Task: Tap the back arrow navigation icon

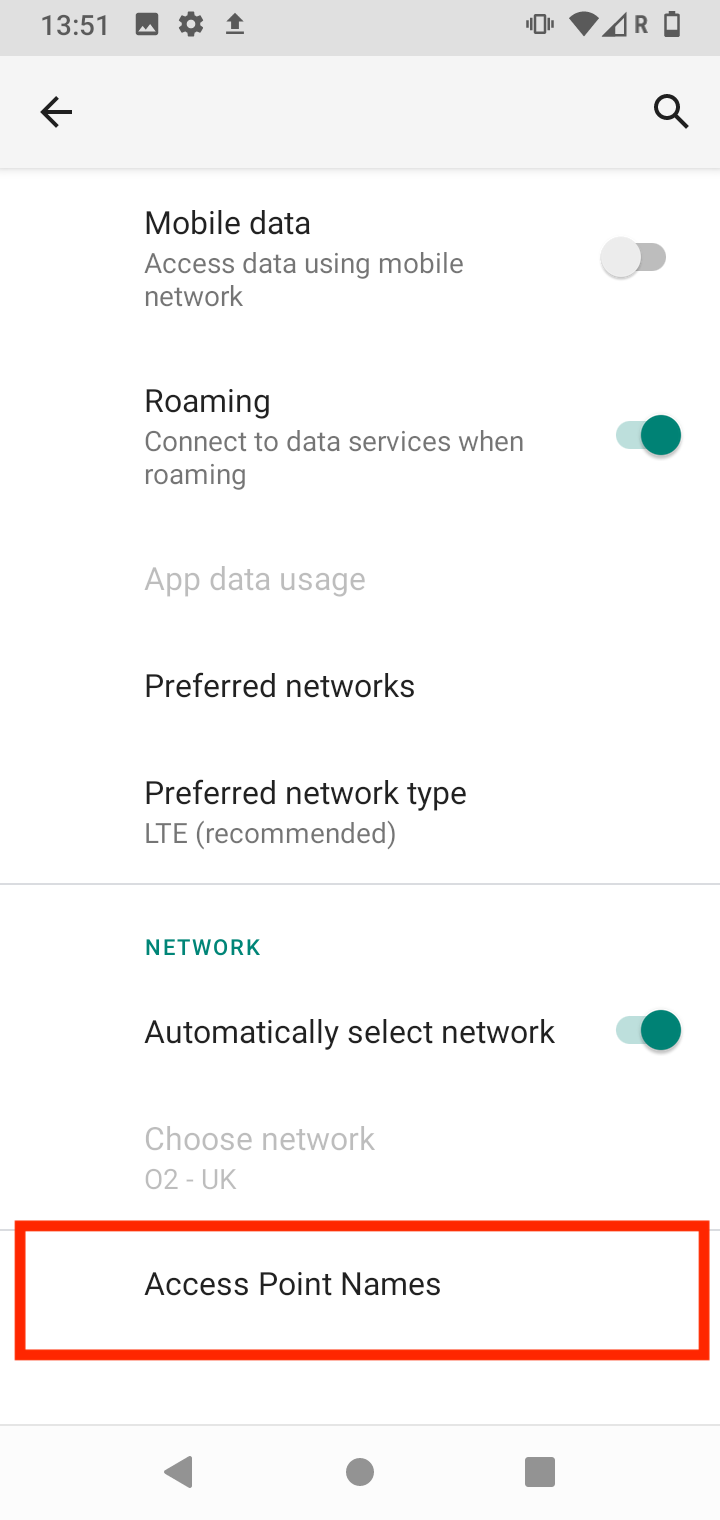Action: pyautogui.click(x=56, y=111)
